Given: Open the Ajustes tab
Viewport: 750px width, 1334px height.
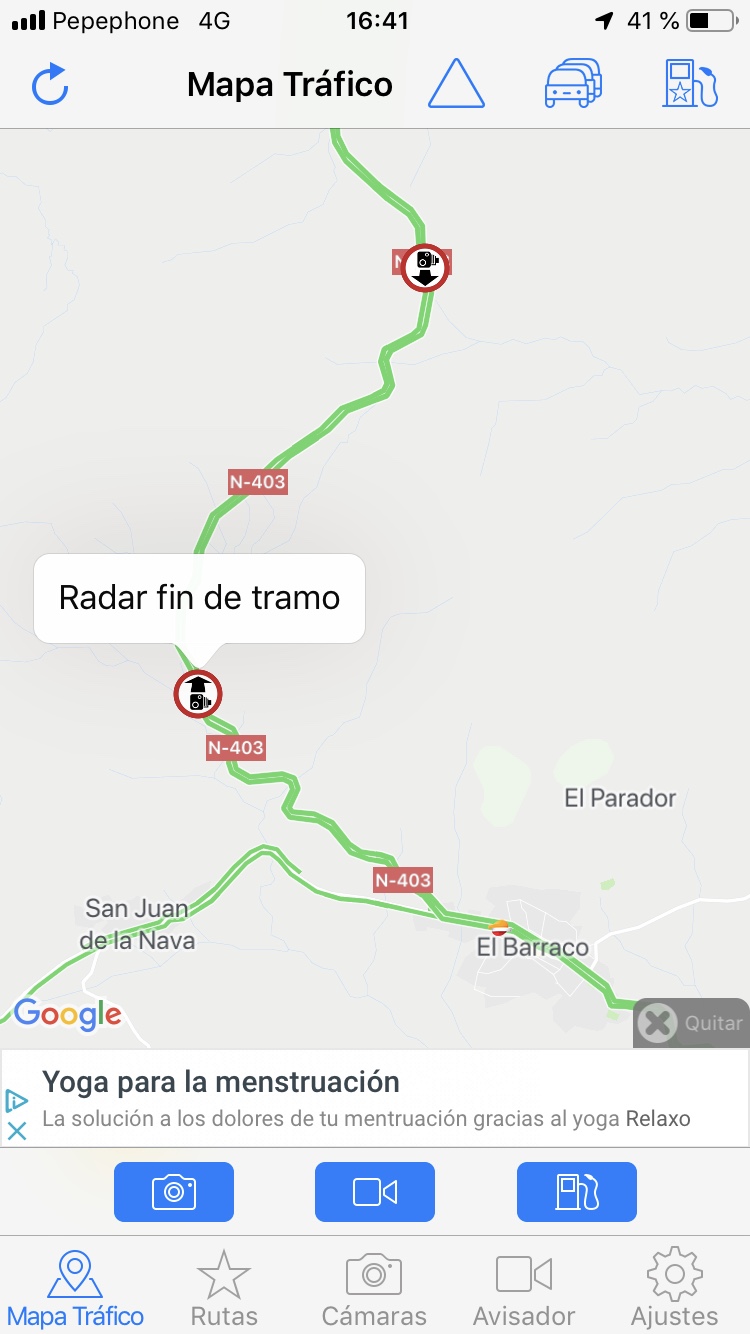Looking at the screenshot, I should click(674, 1288).
